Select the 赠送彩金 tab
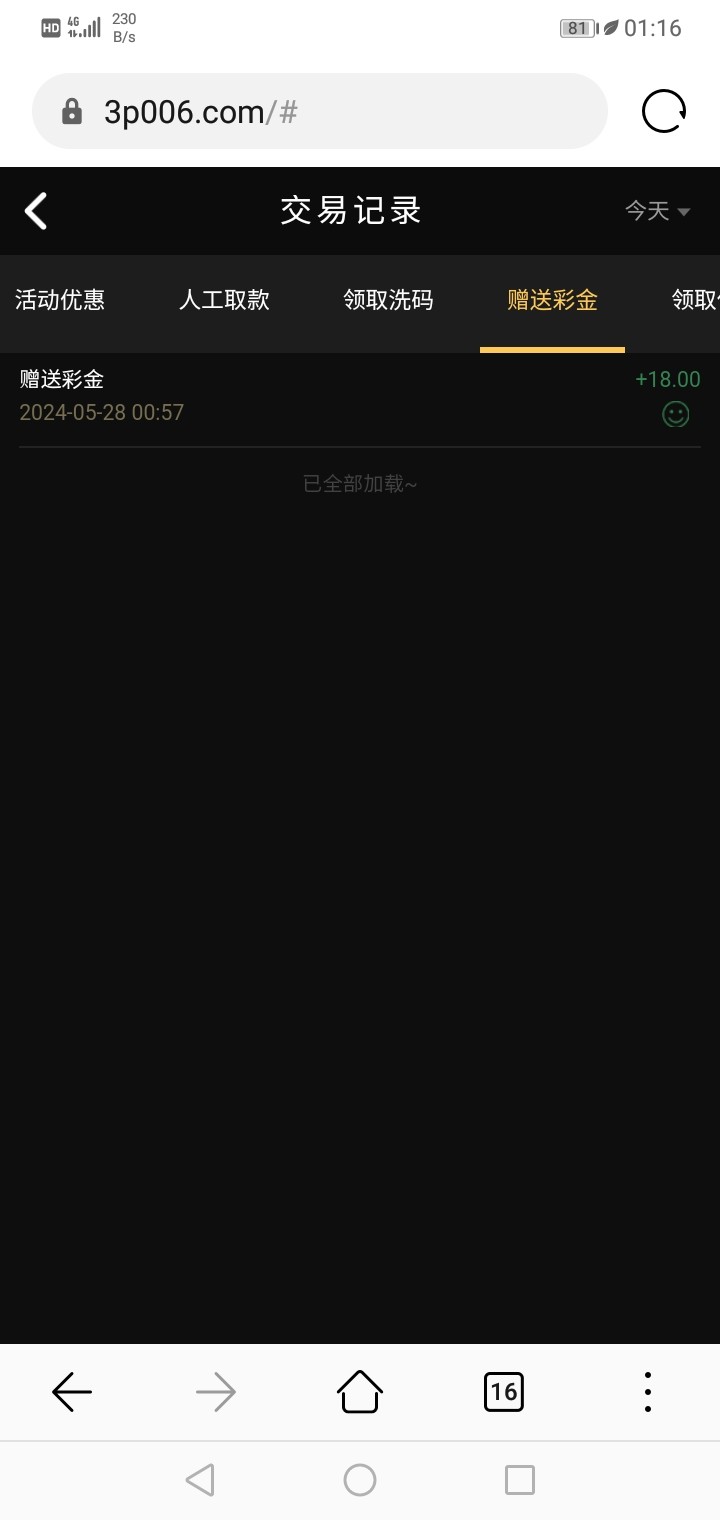The image size is (720, 1520). coord(552,300)
